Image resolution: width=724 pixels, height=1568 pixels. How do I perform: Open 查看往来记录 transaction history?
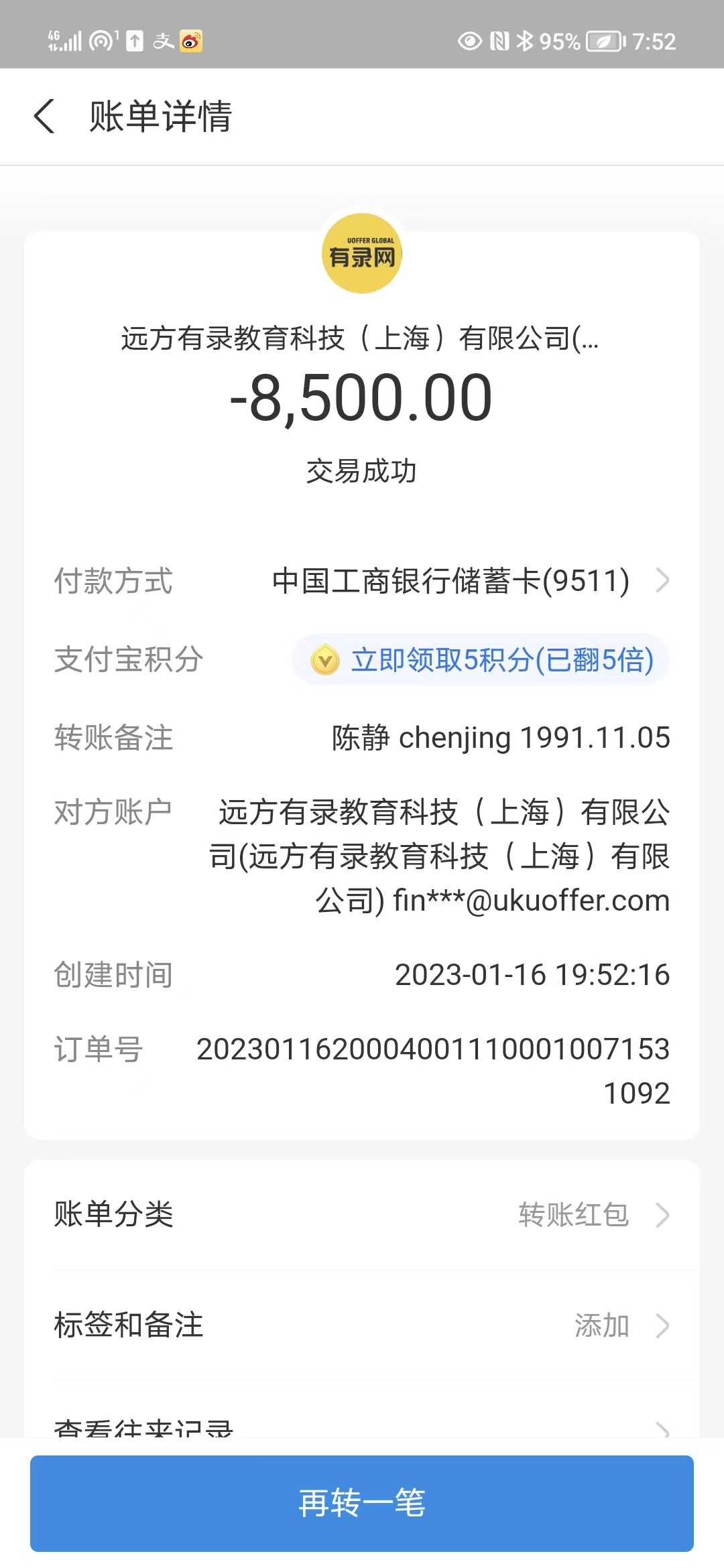pyautogui.click(x=362, y=1426)
